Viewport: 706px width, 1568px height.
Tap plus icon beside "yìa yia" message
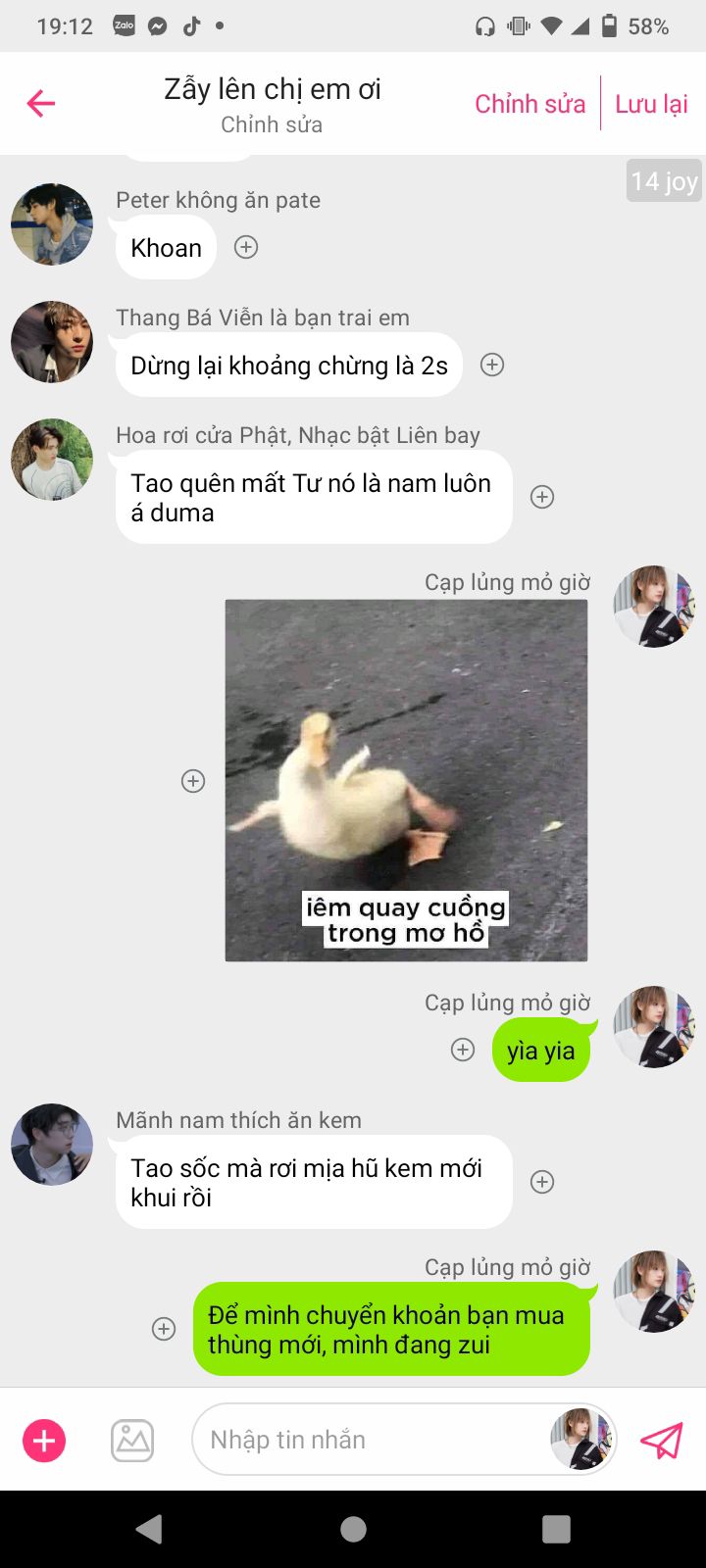[x=463, y=1050]
